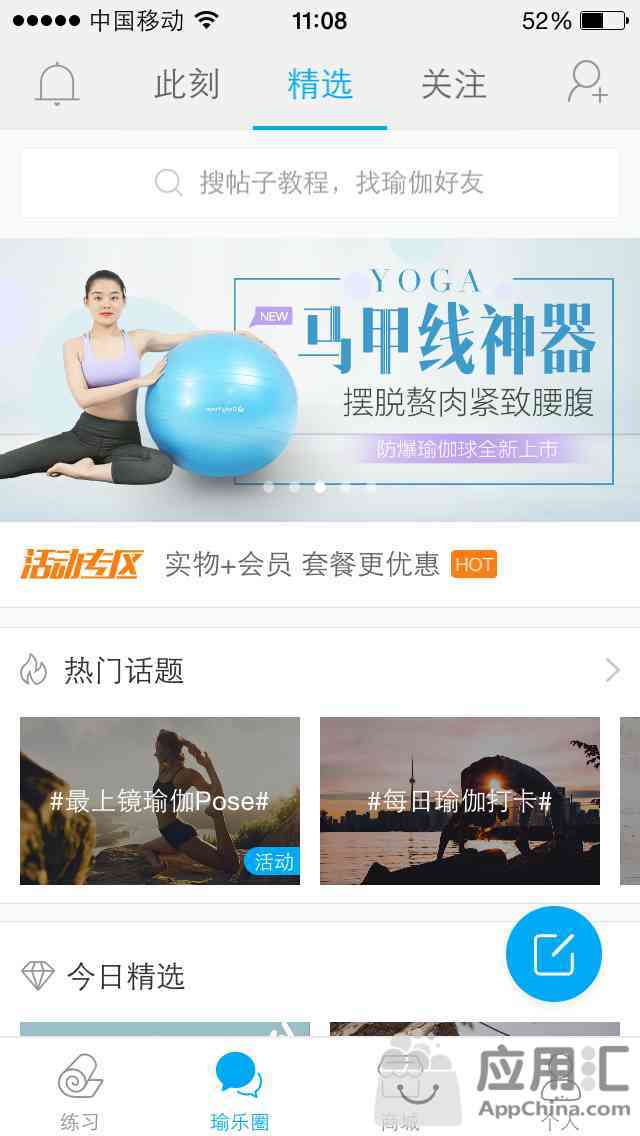Open the #每日瑜伽打卡# topic card
This screenshot has width=640, height=1136.
[460, 801]
